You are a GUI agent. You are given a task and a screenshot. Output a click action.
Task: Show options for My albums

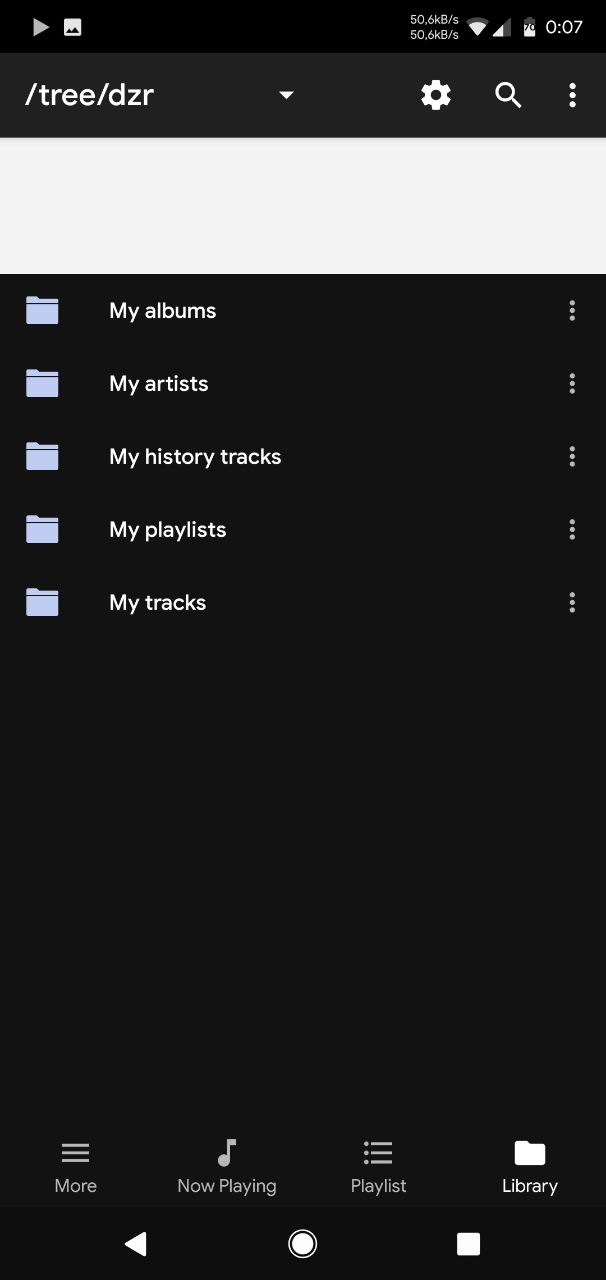point(572,311)
